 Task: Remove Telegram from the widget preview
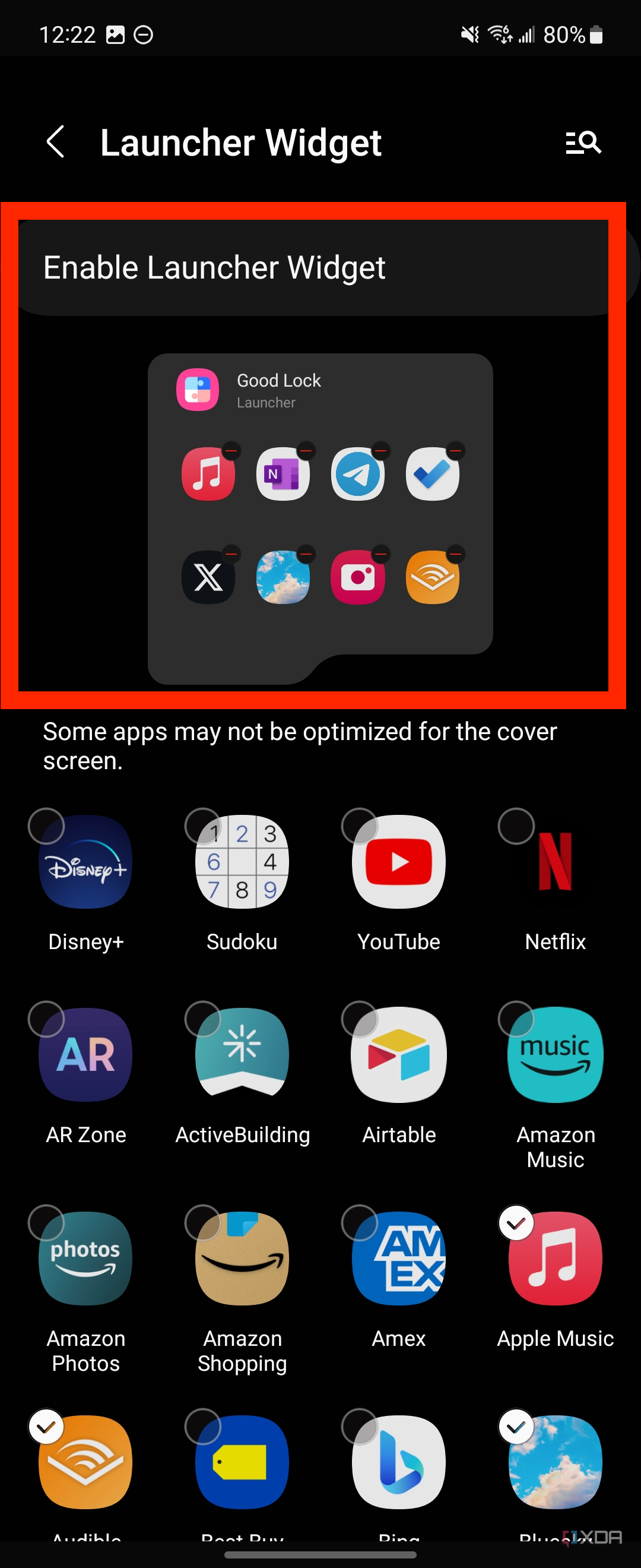(380, 451)
